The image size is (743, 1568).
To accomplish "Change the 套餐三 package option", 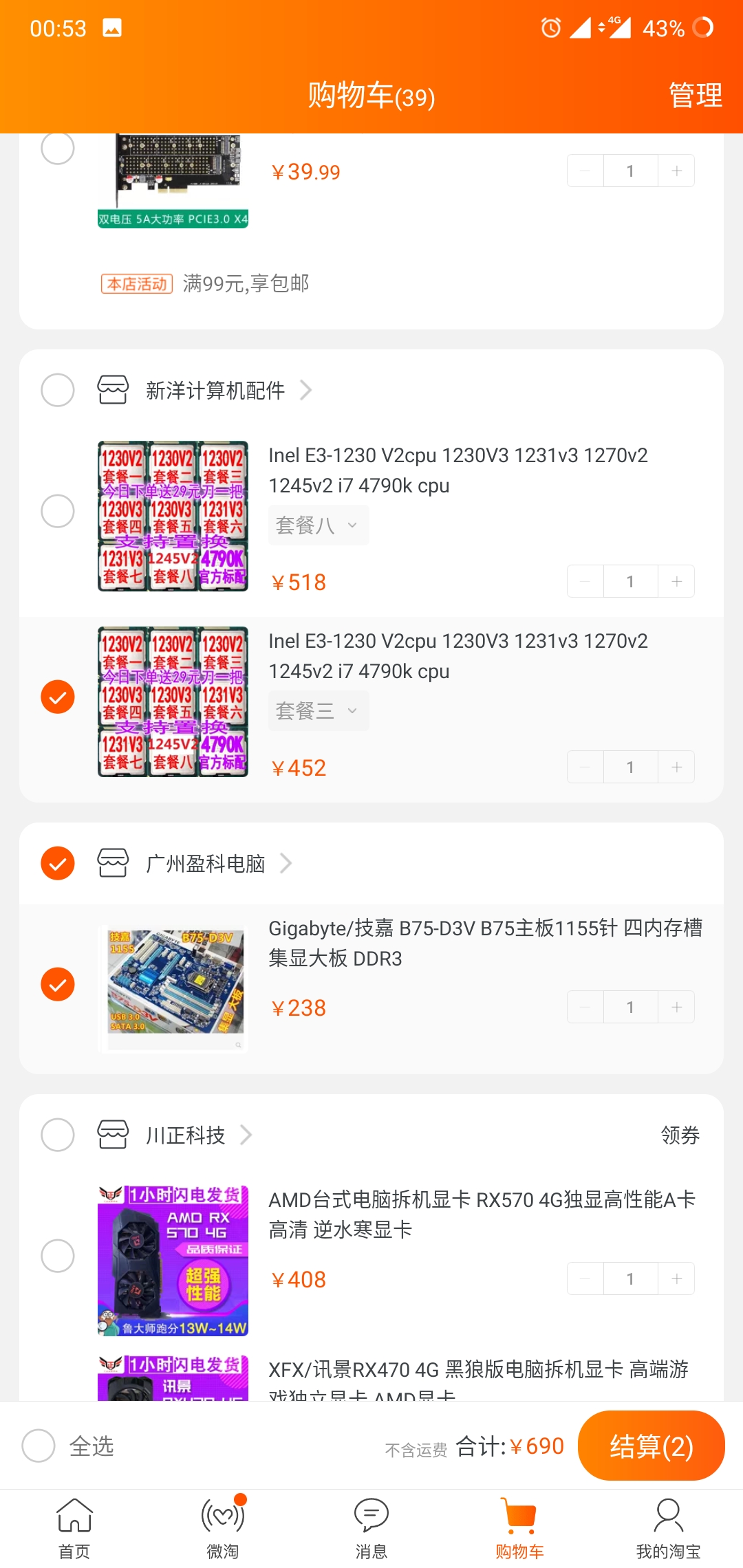I will click(x=318, y=711).
